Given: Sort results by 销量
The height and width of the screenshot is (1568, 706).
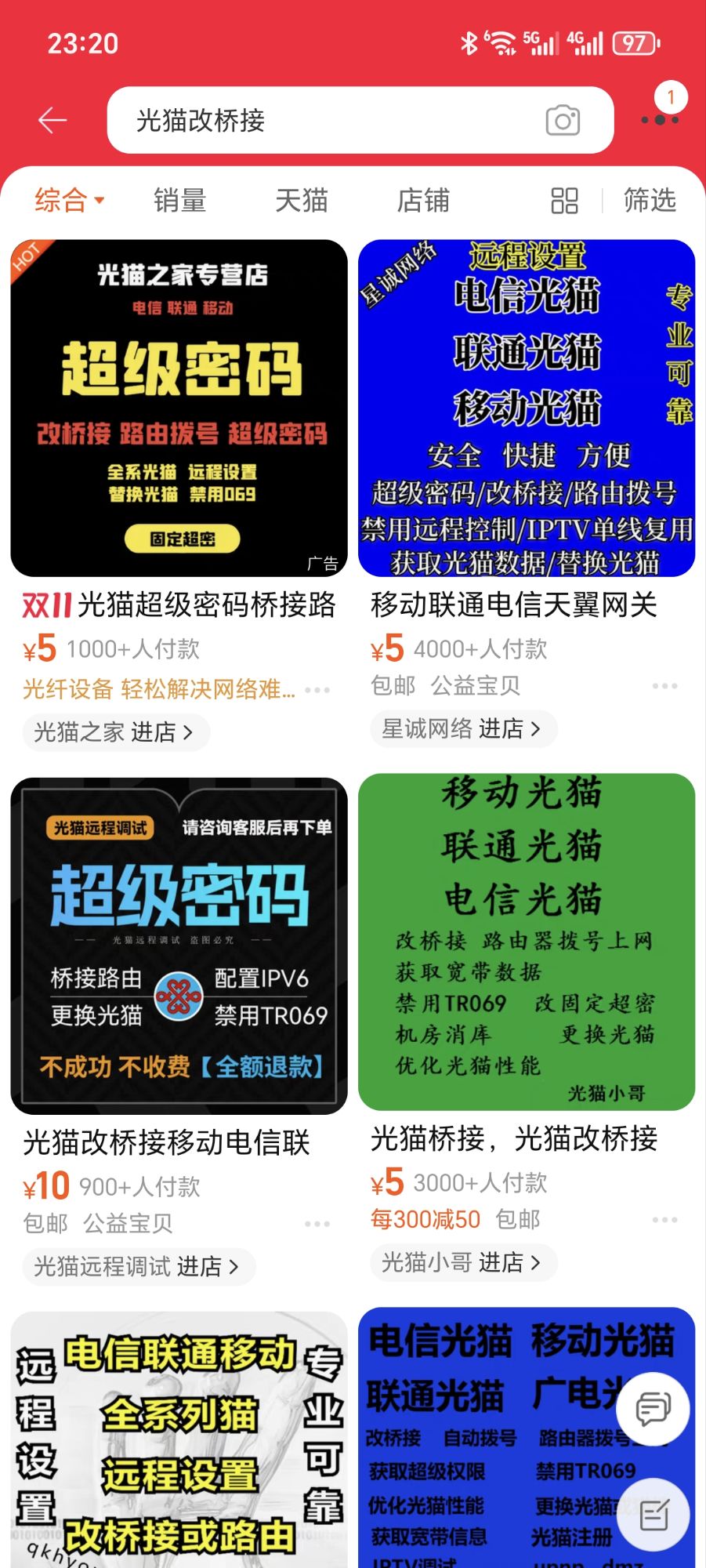Looking at the screenshot, I should pyautogui.click(x=179, y=200).
